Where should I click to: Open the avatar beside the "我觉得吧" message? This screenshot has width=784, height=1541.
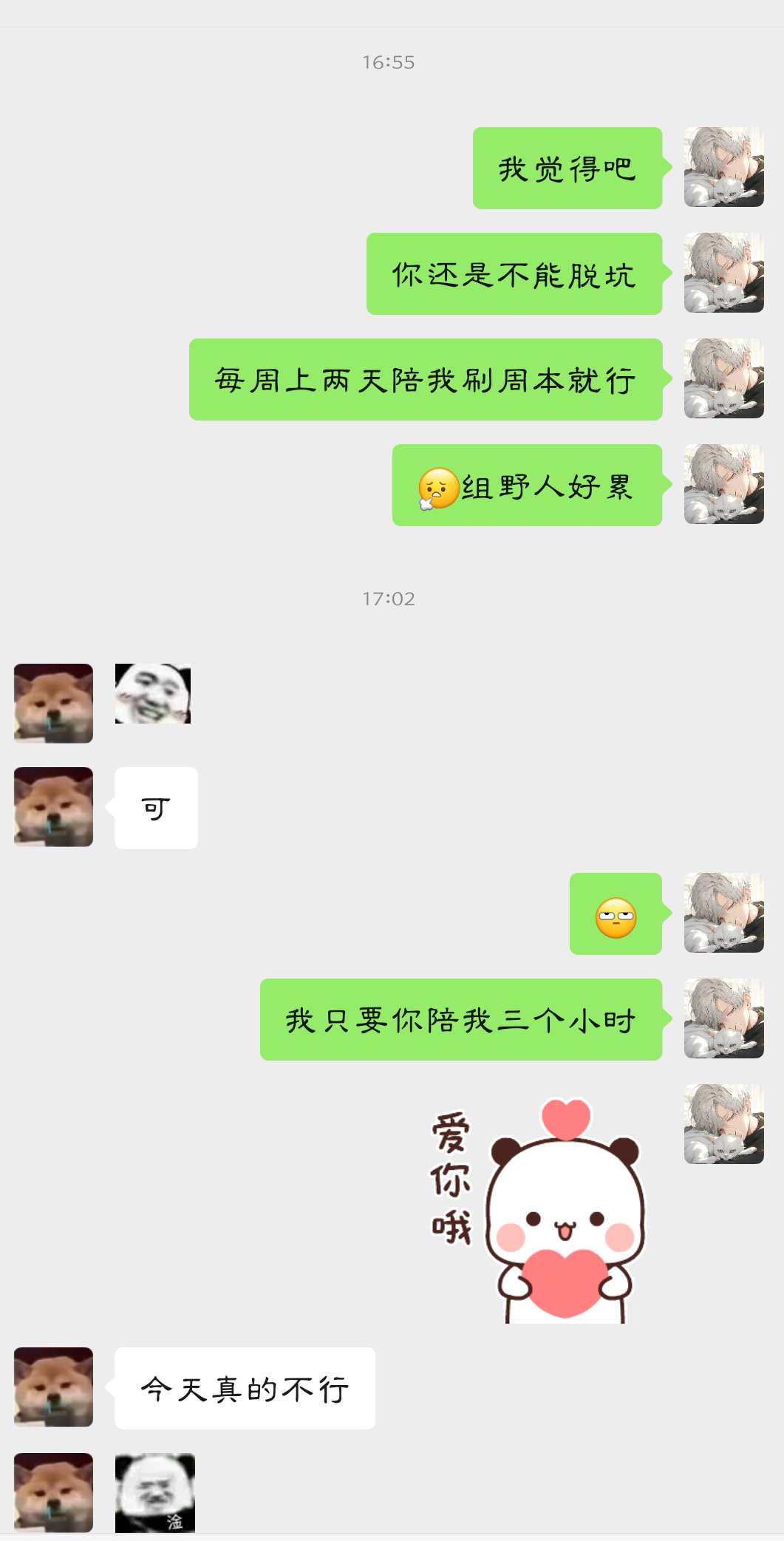tap(723, 167)
